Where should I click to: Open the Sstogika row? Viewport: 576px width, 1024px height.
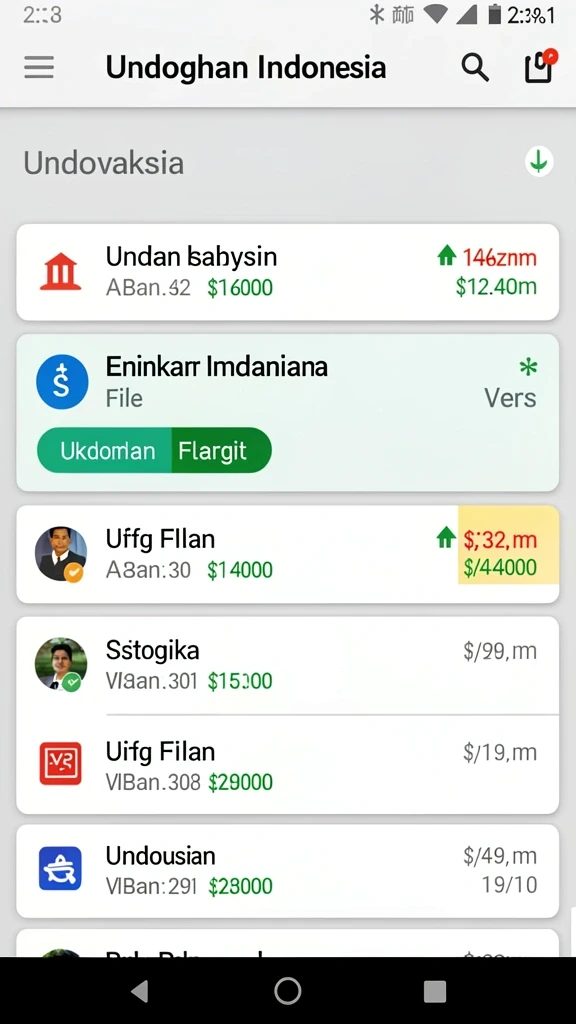(287, 665)
